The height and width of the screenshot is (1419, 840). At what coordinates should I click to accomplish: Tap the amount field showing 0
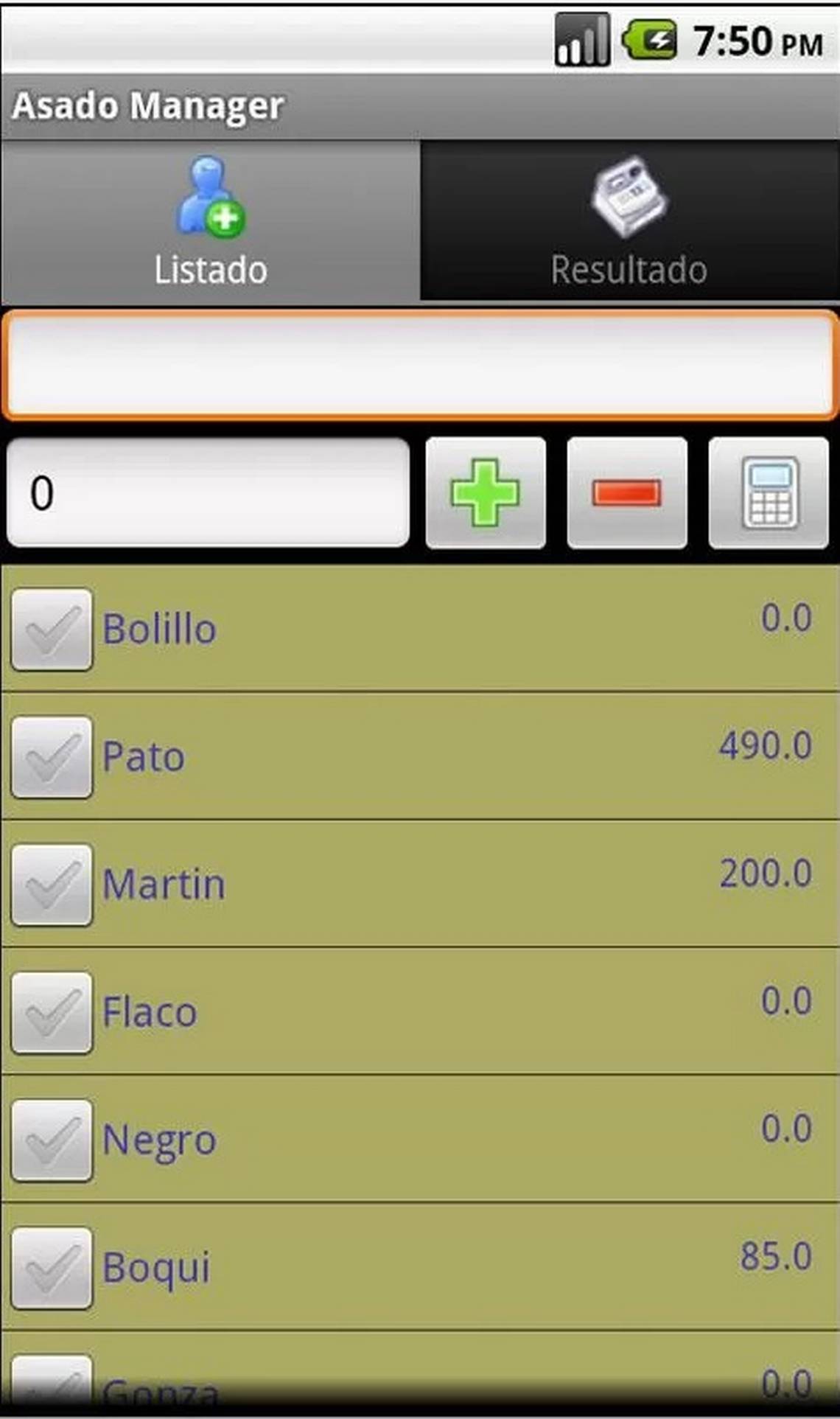click(208, 492)
